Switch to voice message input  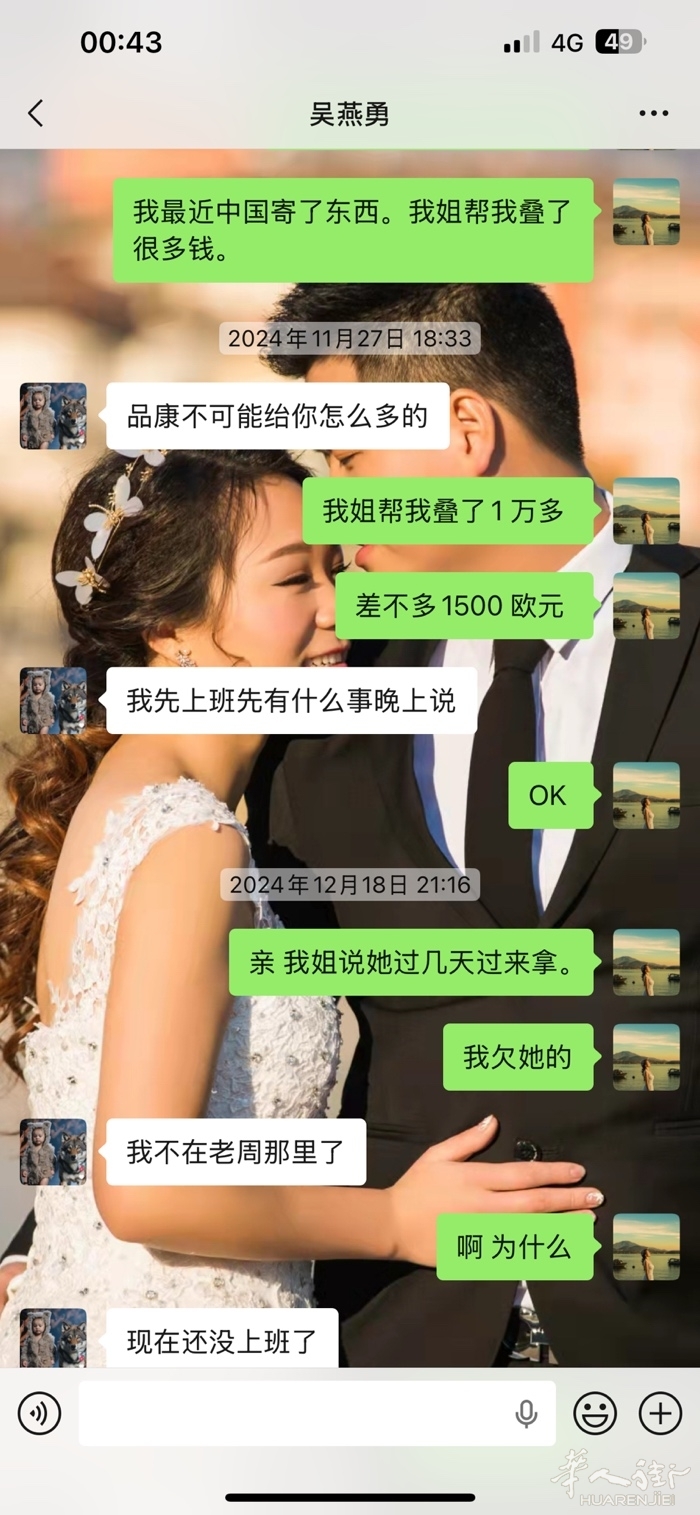point(39,1413)
